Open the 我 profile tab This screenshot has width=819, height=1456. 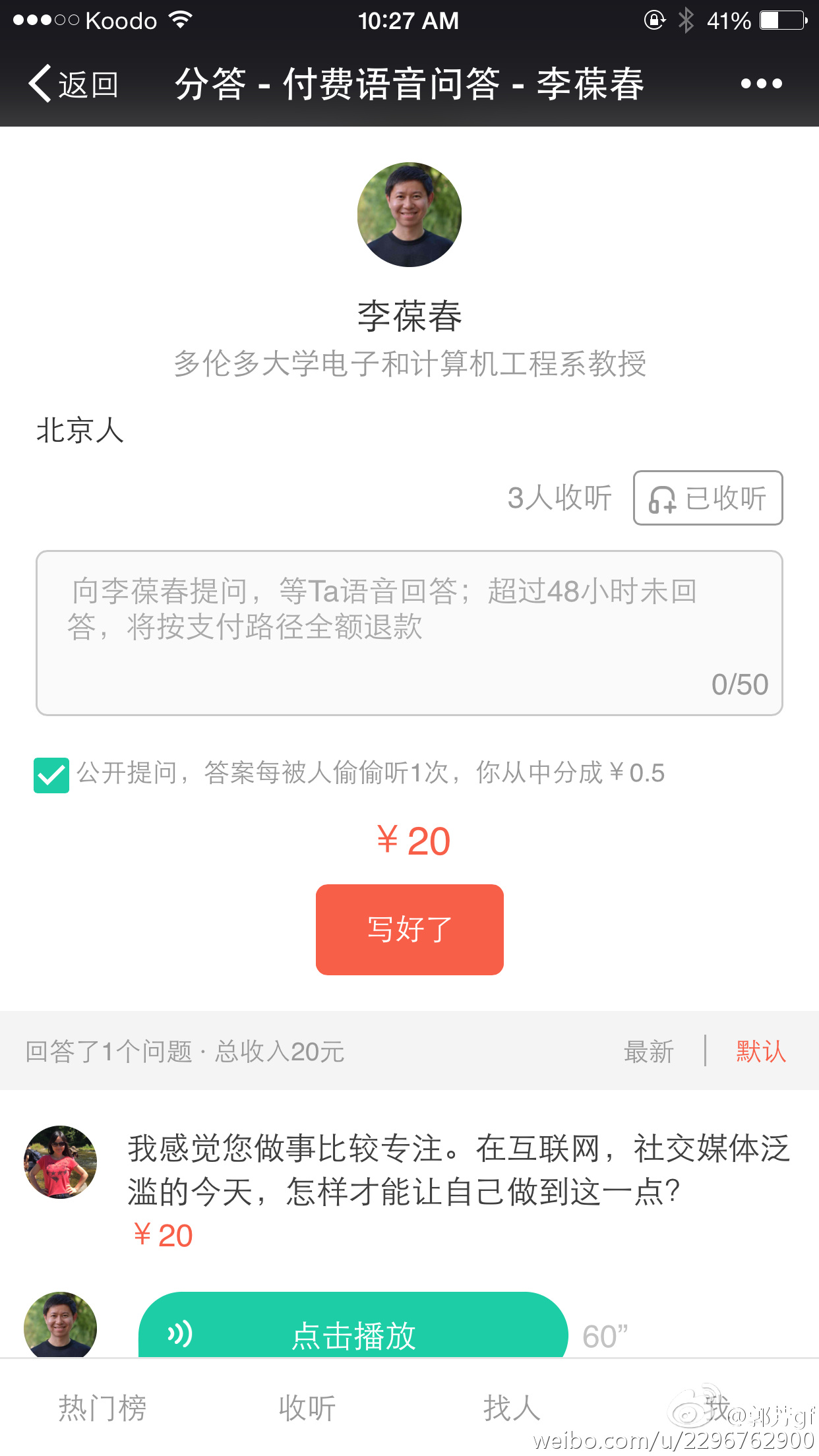(717, 1408)
